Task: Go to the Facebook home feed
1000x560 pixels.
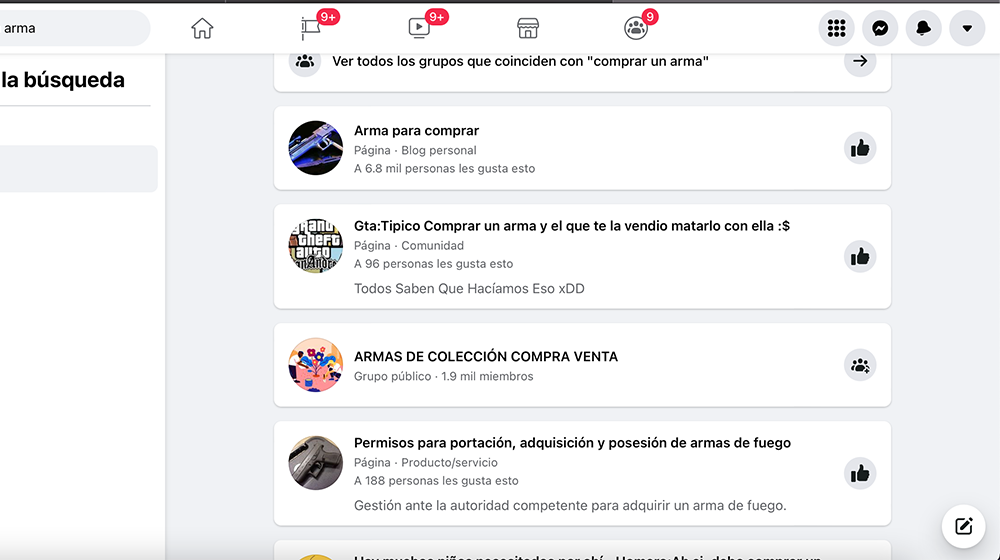Action: 202,28
